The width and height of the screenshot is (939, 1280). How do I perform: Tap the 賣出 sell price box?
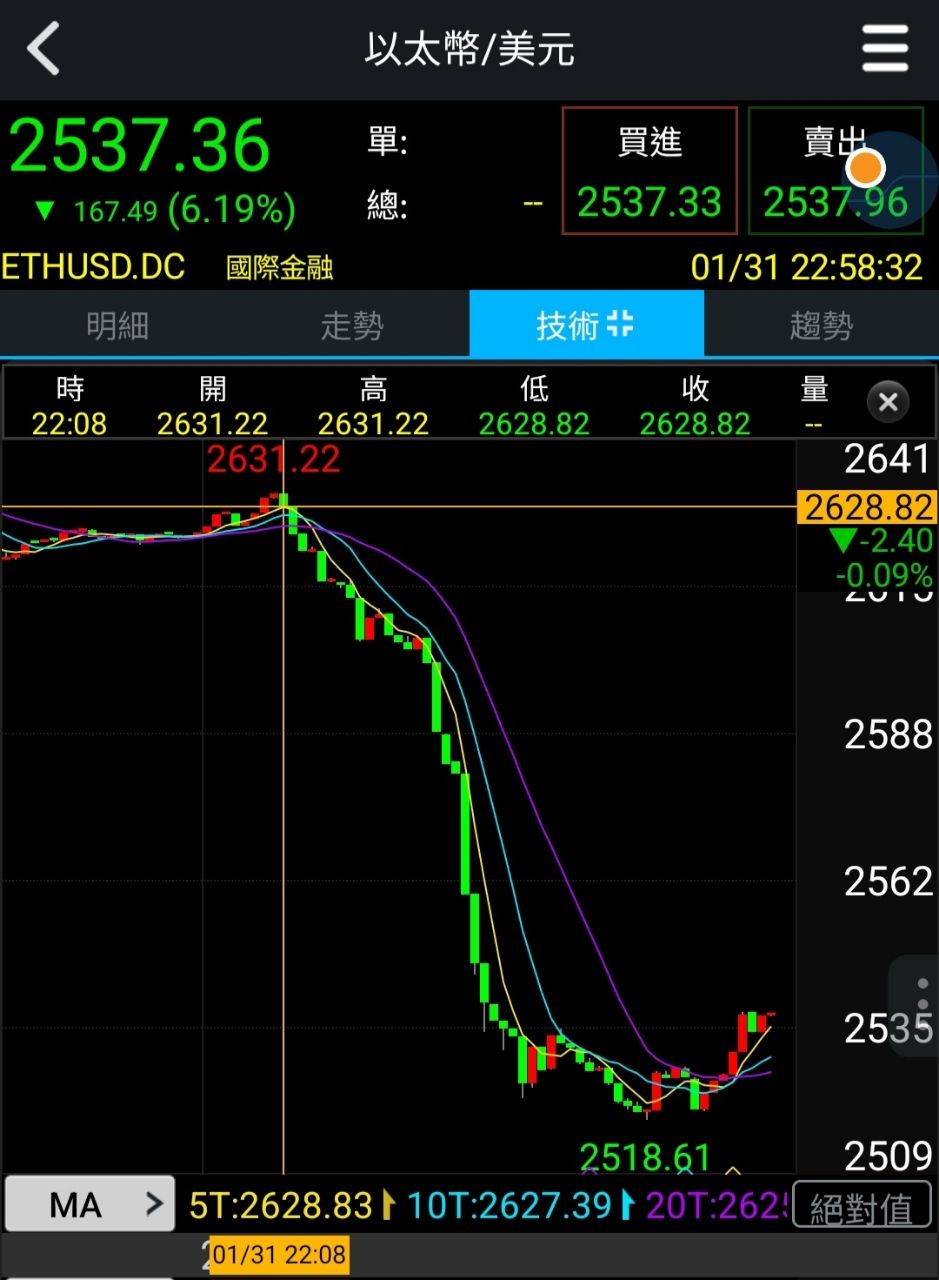click(x=835, y=171)
